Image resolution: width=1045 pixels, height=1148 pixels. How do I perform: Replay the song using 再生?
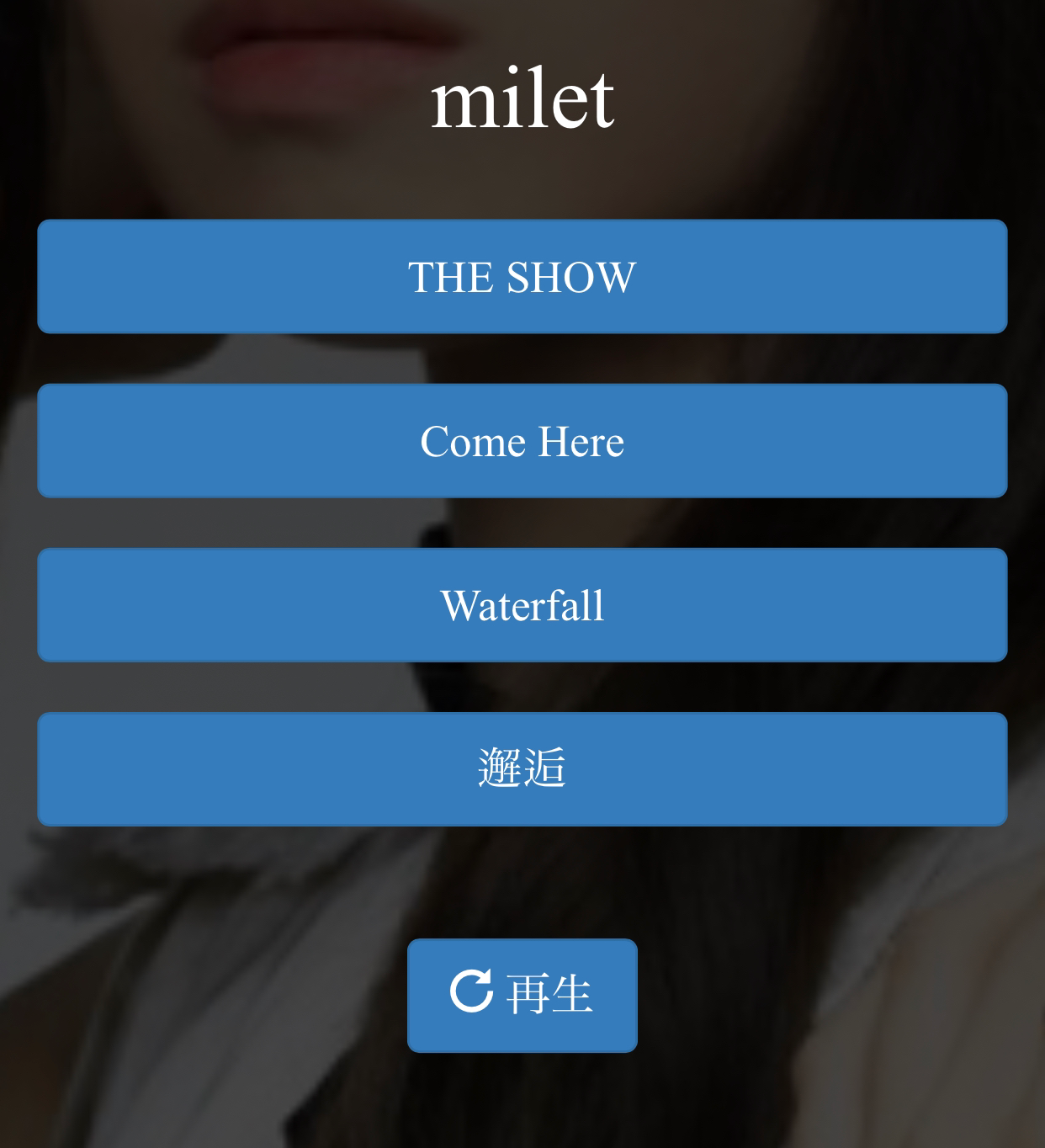point(522,994)
